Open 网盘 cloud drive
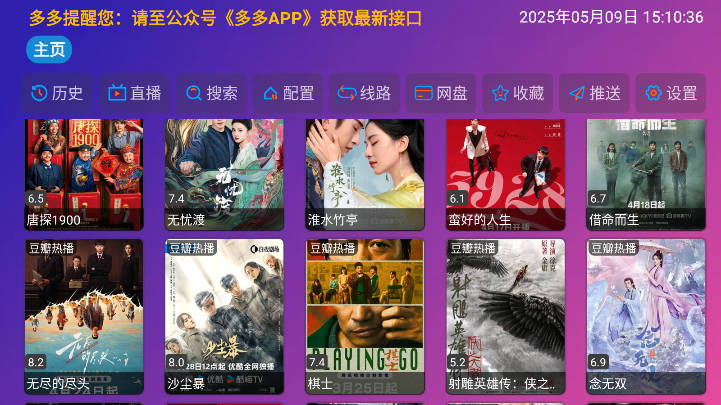The height and width of the screenshot is (405, 721). click(441, 93)
